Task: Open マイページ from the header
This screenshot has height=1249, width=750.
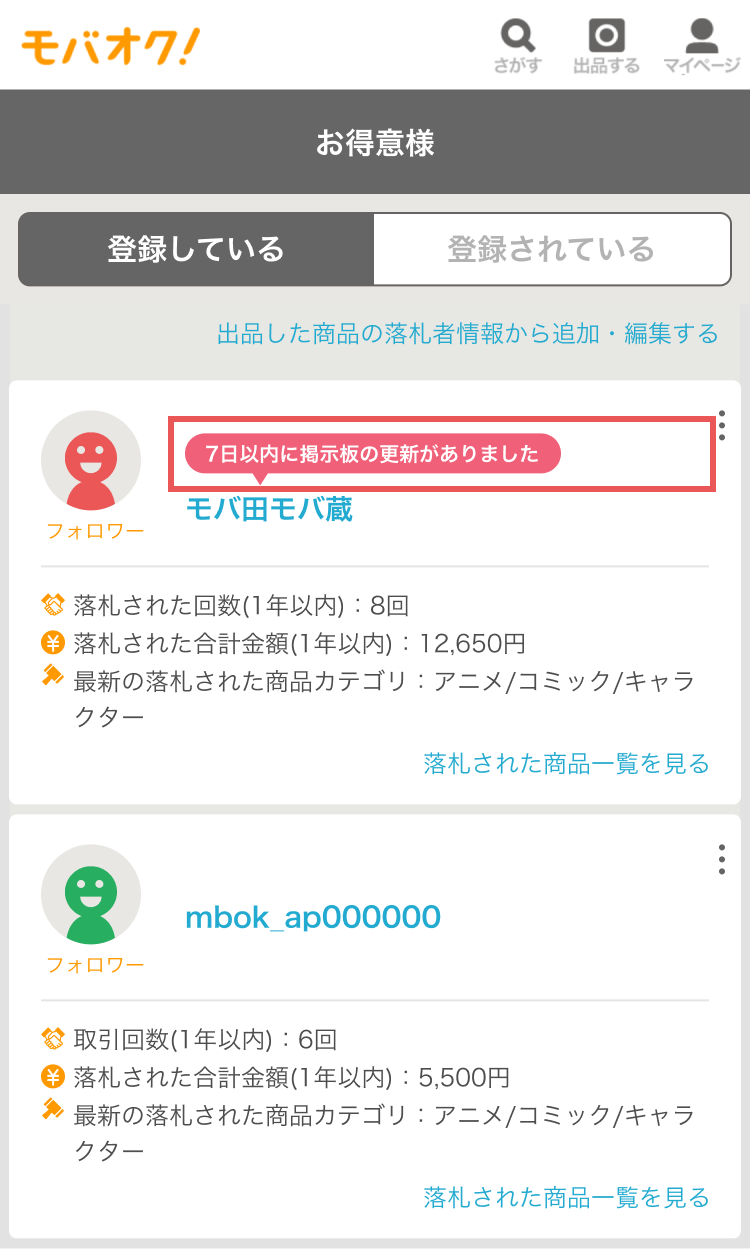Action: point(701,46)
